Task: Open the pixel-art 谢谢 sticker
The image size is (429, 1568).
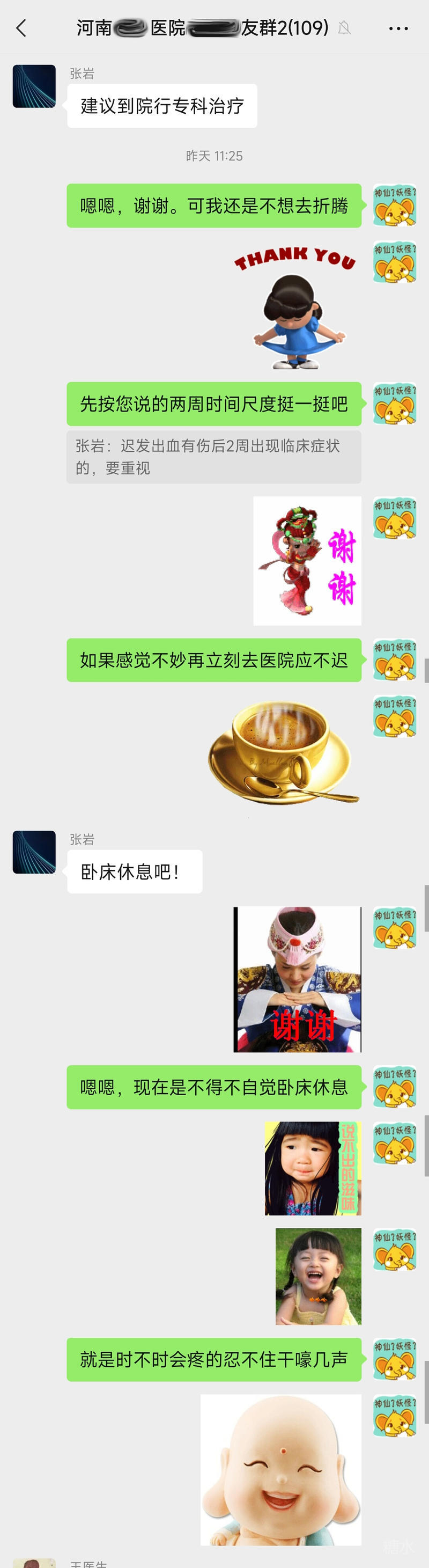Action: [307, 561]
